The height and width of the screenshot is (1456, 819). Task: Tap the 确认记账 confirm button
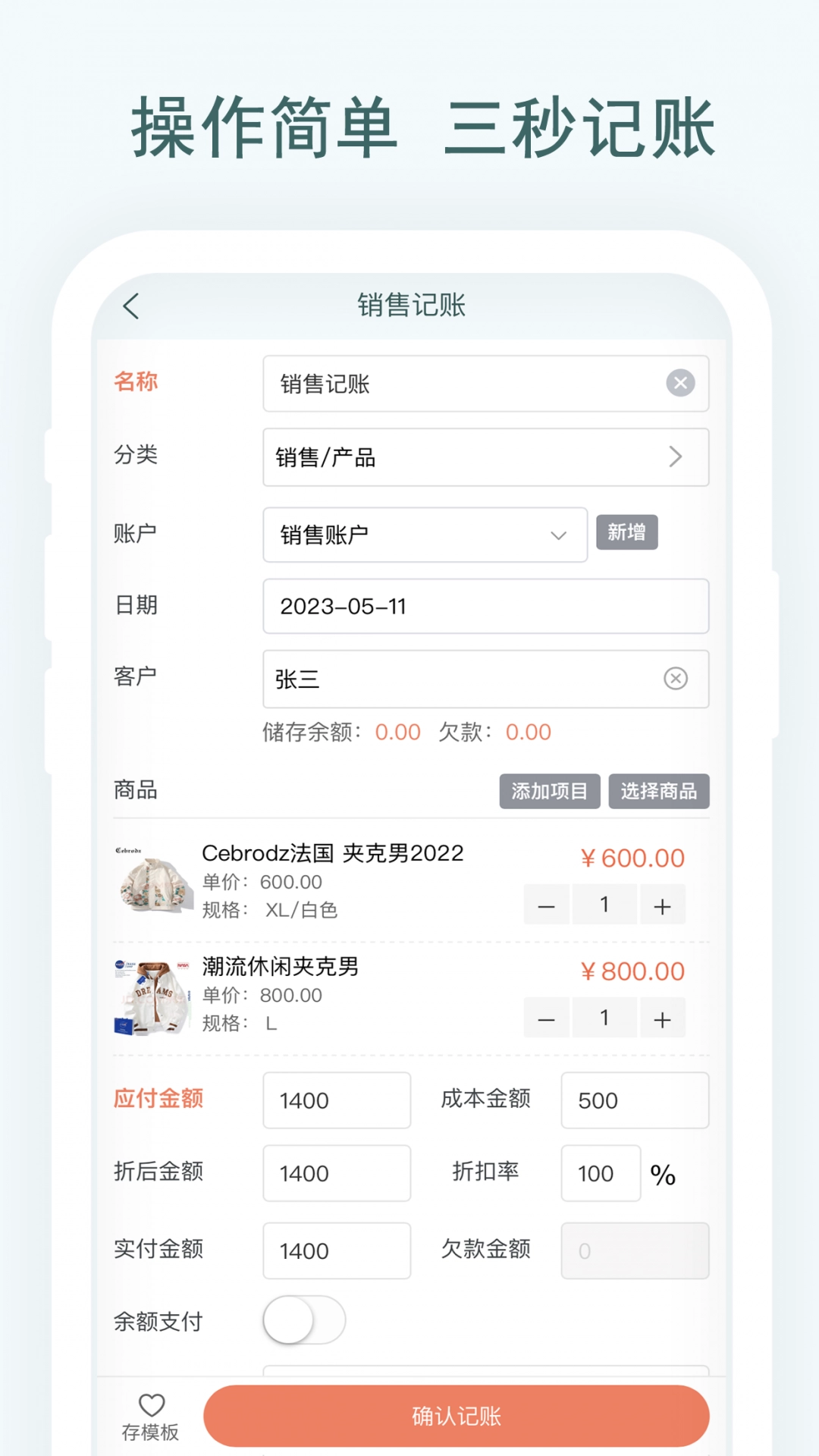pyautogui.click(x=456, y=1415)
